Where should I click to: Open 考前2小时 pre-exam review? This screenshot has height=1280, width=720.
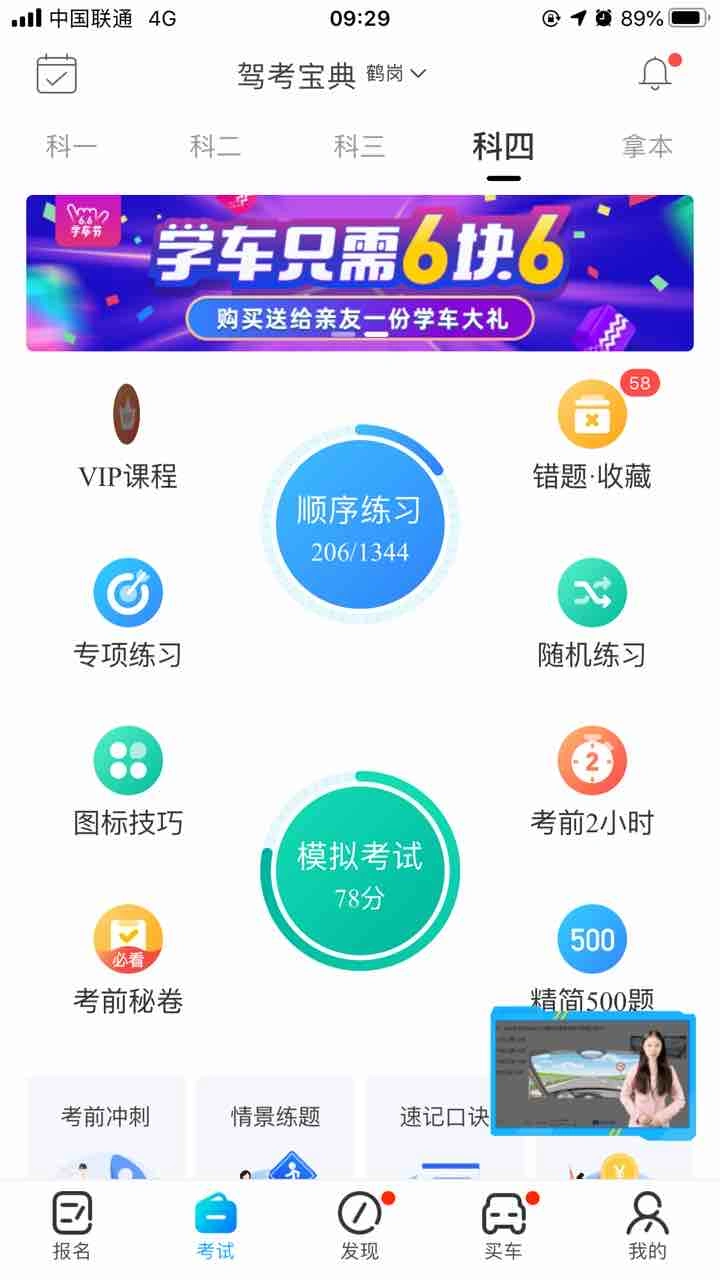592,780
